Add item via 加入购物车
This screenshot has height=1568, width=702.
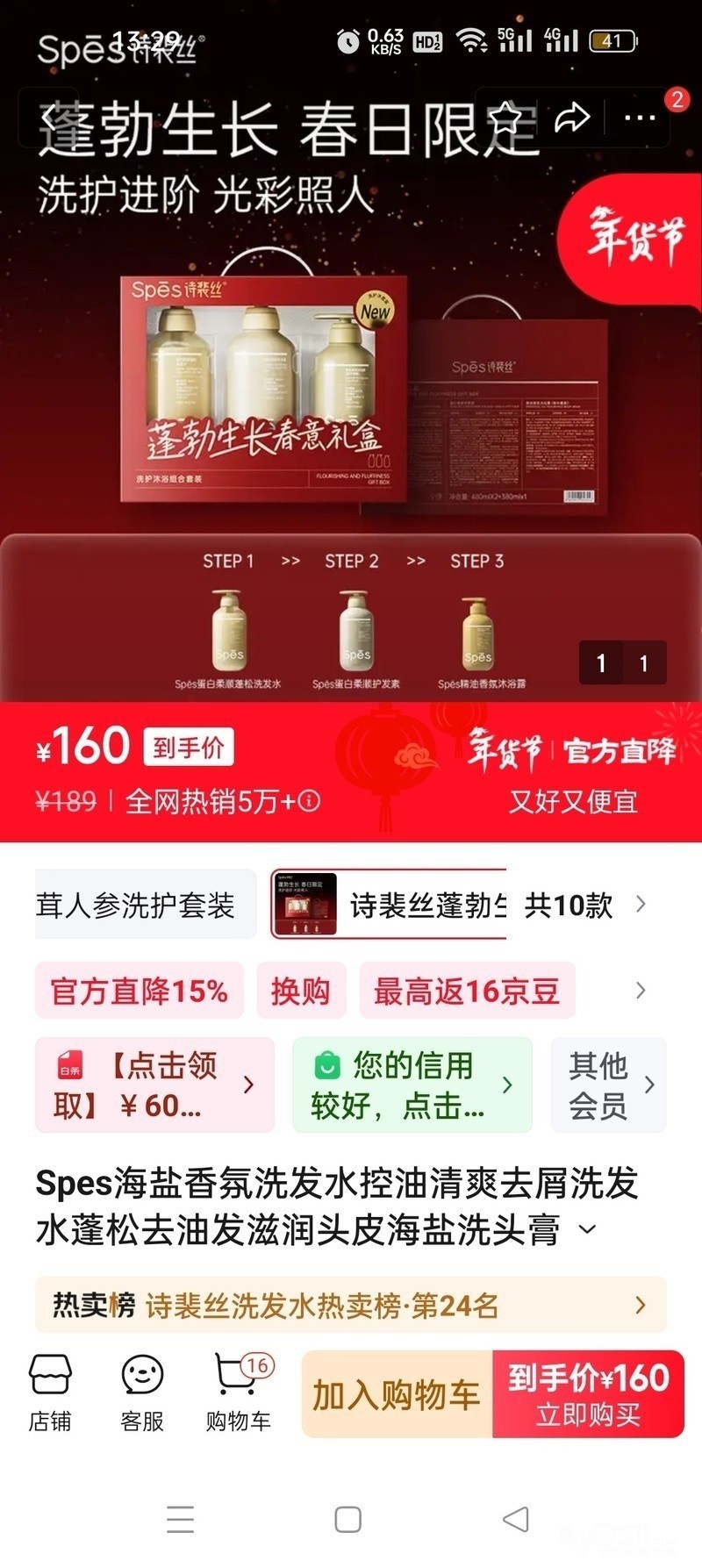(x=397, y=1394)
